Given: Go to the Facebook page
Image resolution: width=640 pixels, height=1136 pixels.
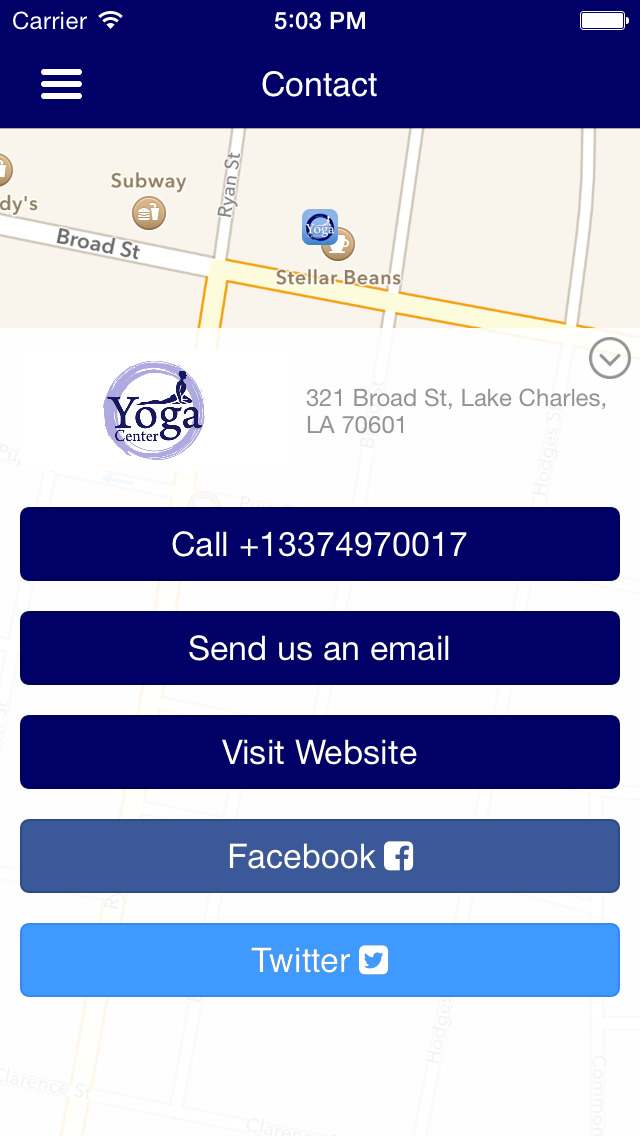Looking at the screenshot, I should click(x=320, y=856).
